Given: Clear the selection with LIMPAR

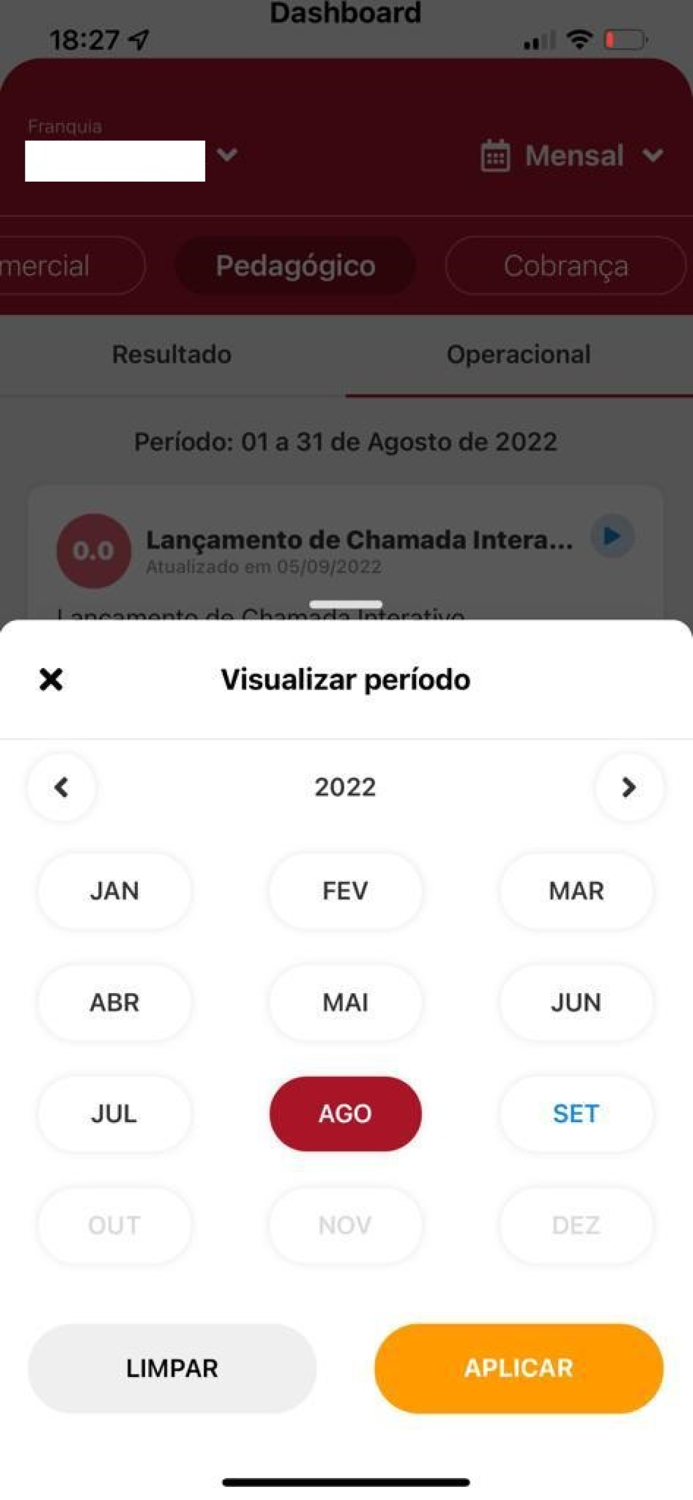Looking at the screenshot, I should 172,1369.
